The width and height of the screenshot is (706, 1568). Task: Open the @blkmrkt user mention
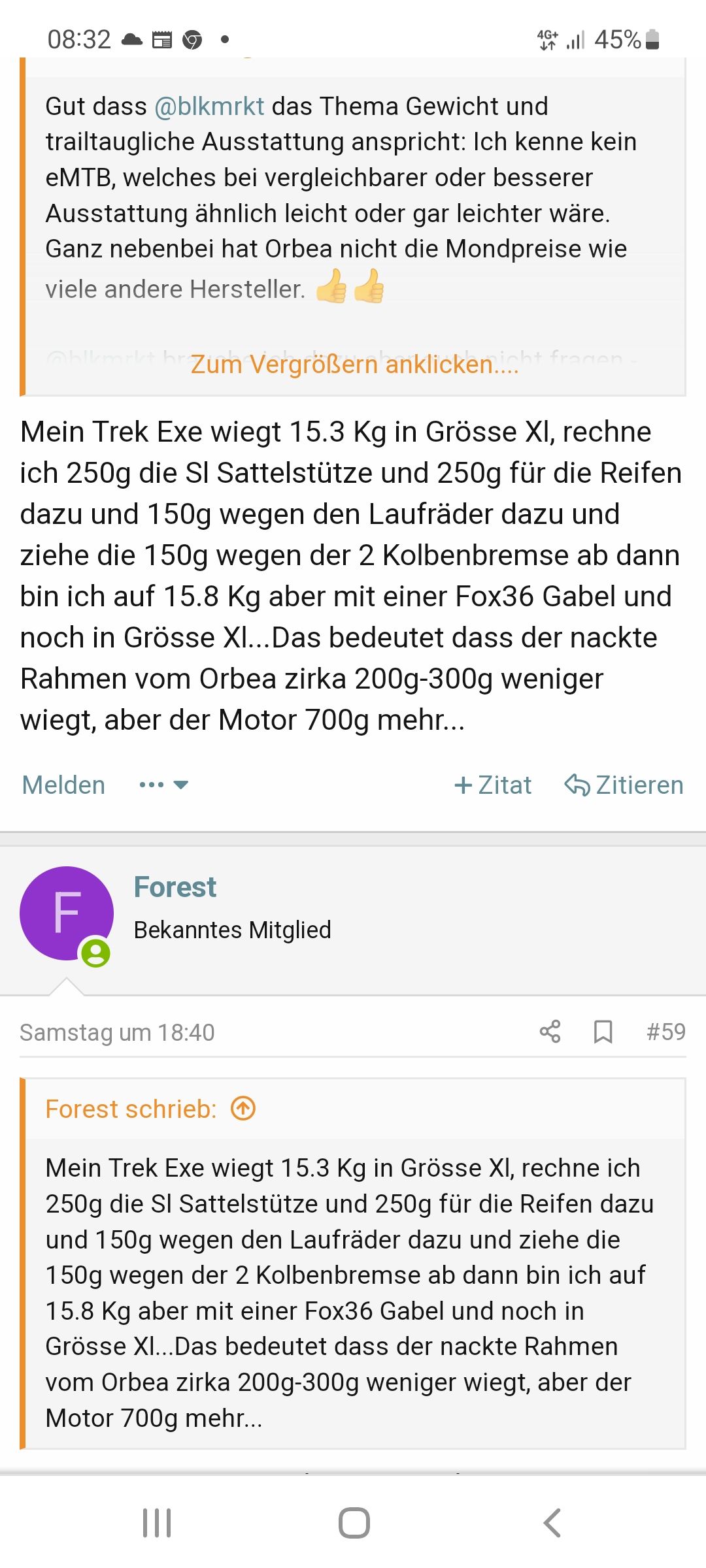209,106
